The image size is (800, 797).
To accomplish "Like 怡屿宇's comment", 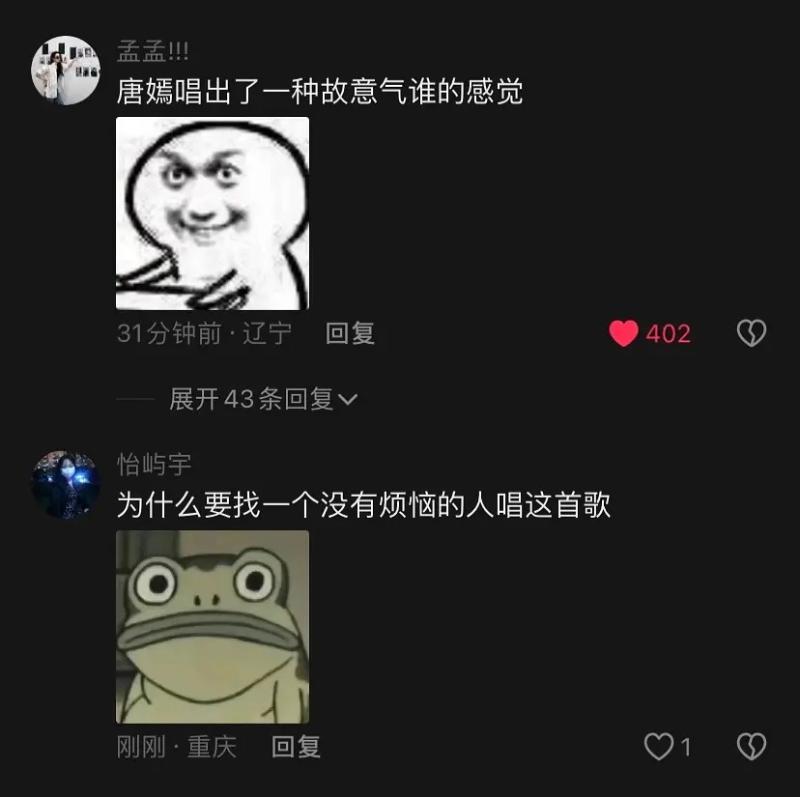I will click(x=658, y=746).
